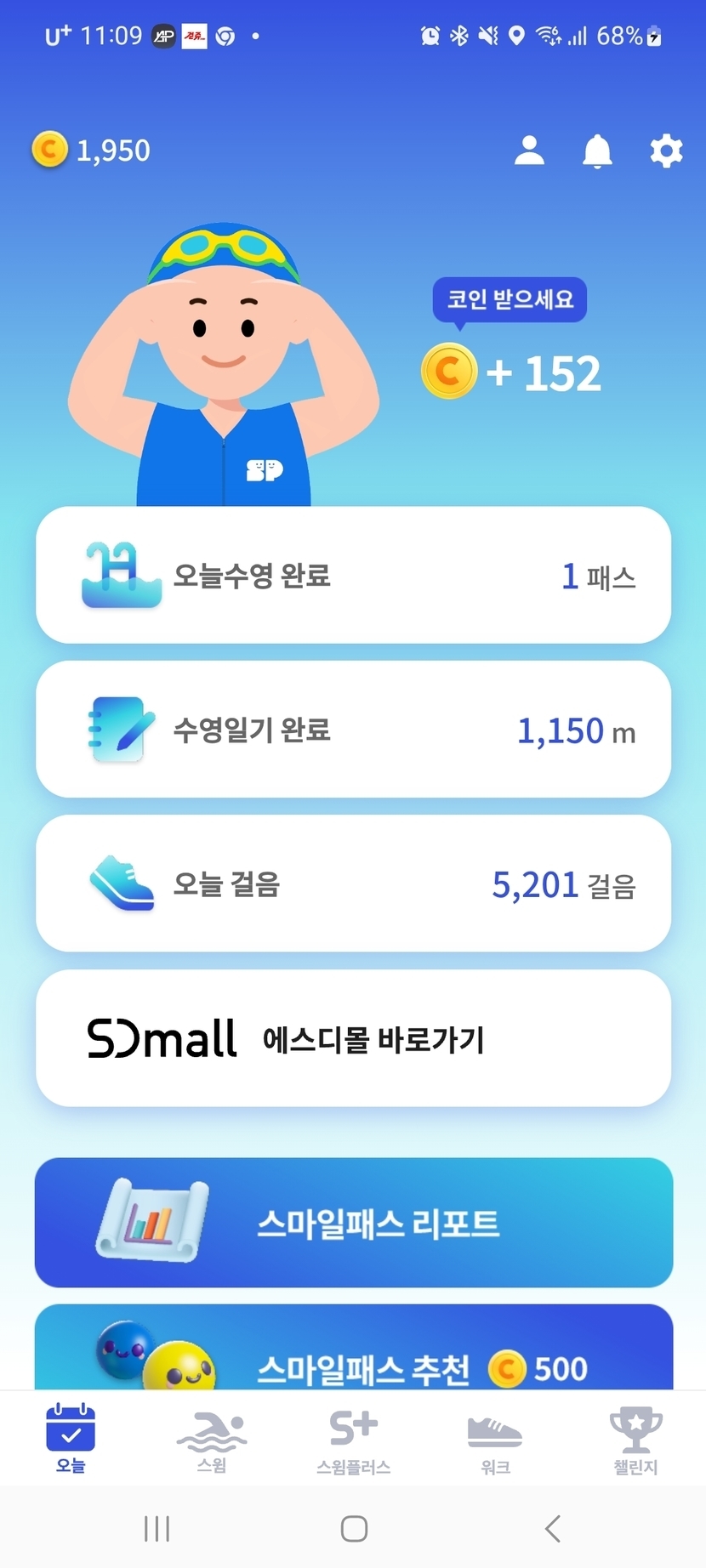Open the 1,950 coin balance
This screenshot has height=1568, width=706.
[91, 151]
